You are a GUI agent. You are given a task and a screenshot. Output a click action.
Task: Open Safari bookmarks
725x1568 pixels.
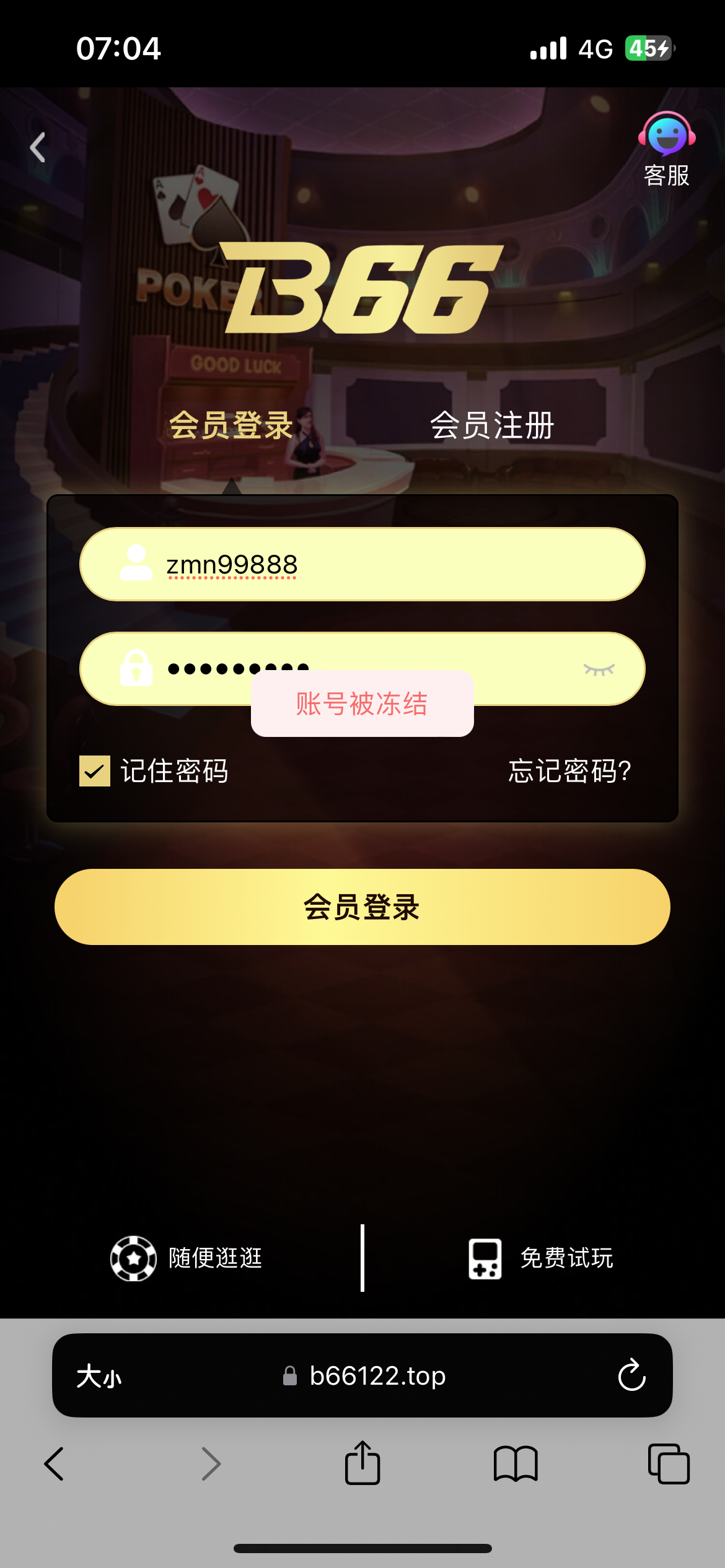click(x=516, y=1464)
